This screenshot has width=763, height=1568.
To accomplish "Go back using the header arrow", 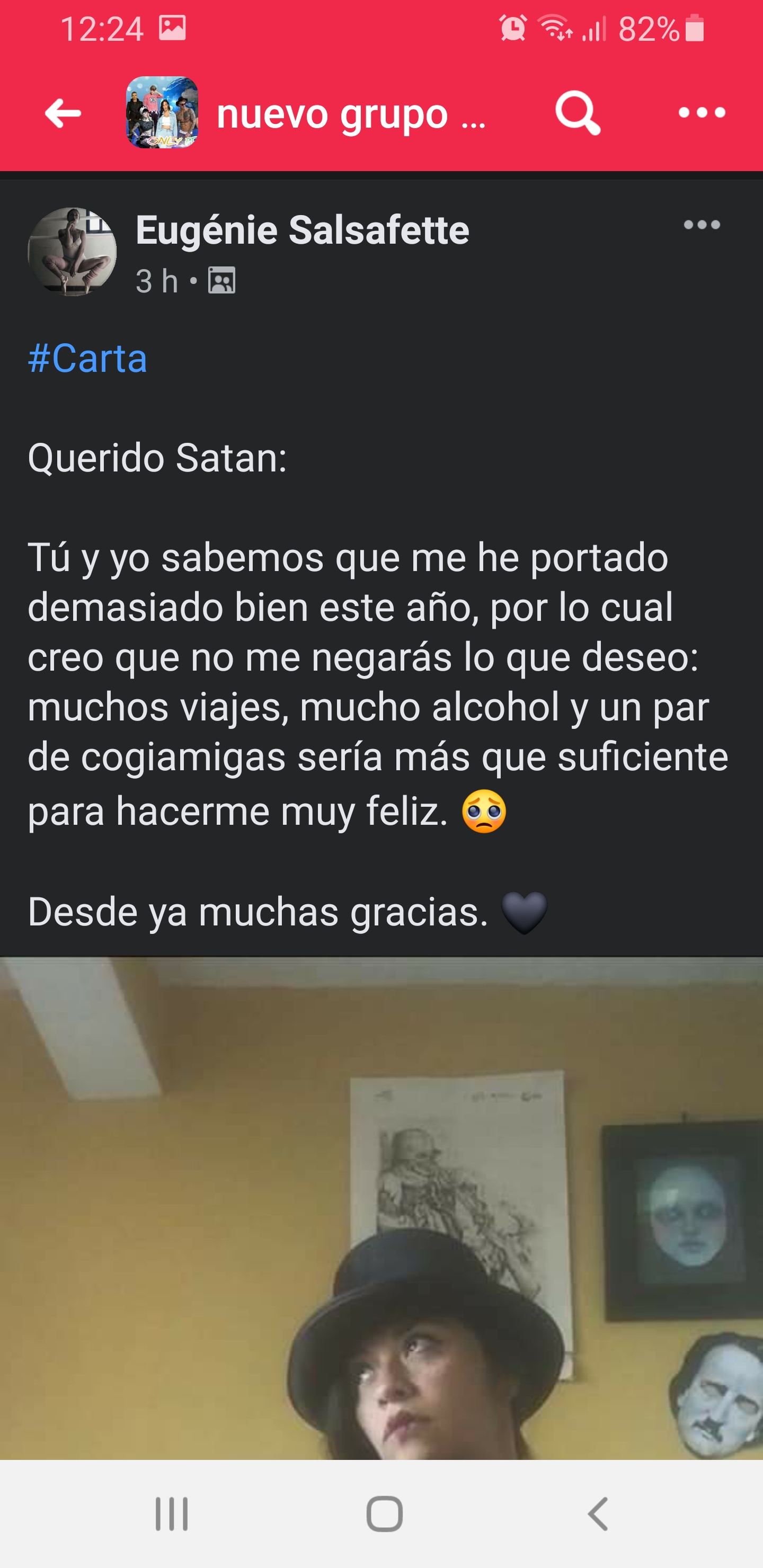I will tap(64, 113).
